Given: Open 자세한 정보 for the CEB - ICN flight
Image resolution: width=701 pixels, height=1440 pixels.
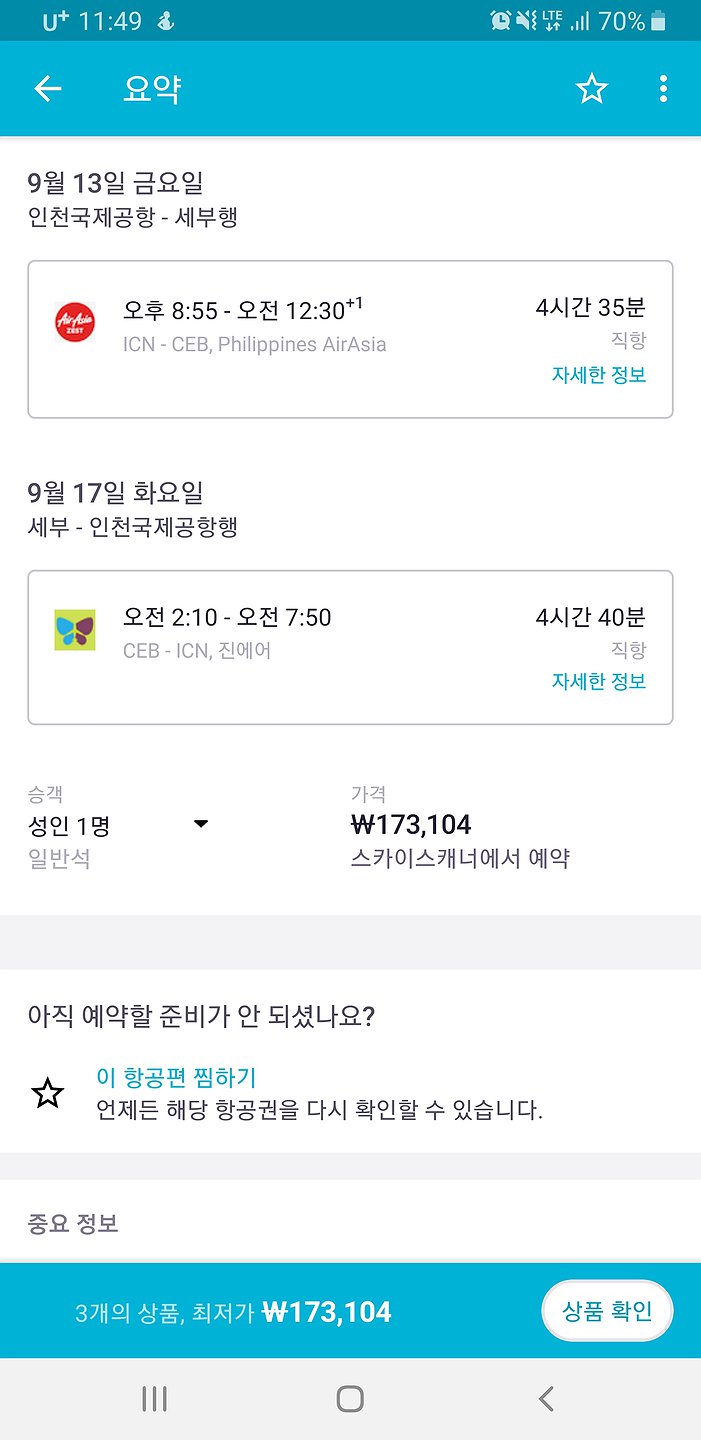Looking at the screenshot, I should point(598,681).
